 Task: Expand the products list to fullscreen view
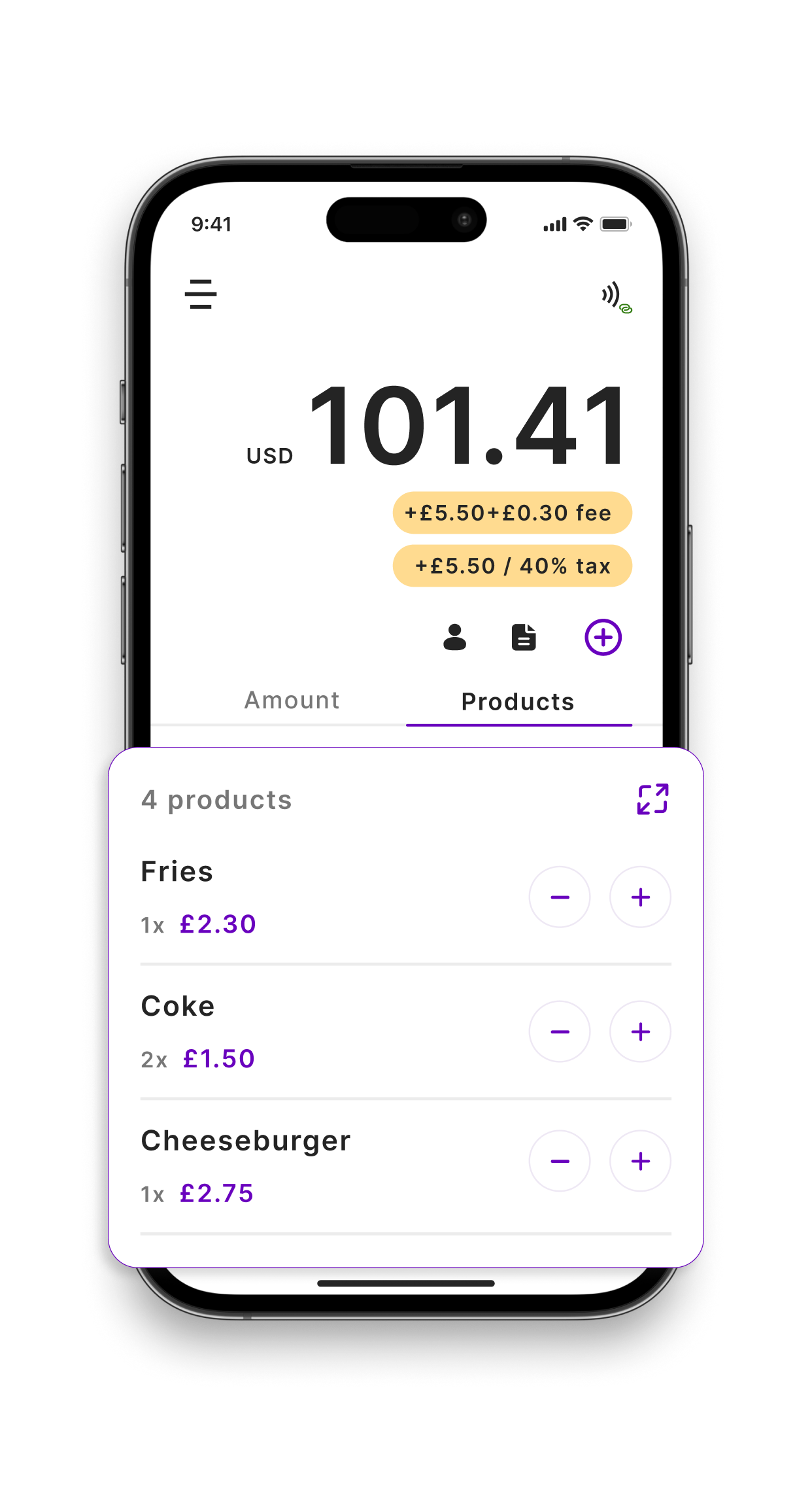point(653,799)
